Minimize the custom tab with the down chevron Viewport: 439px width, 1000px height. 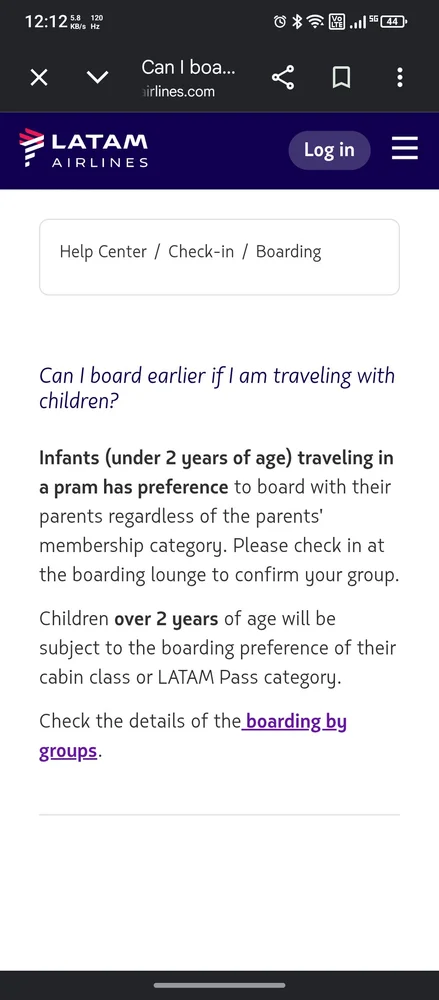click(98, 78)
